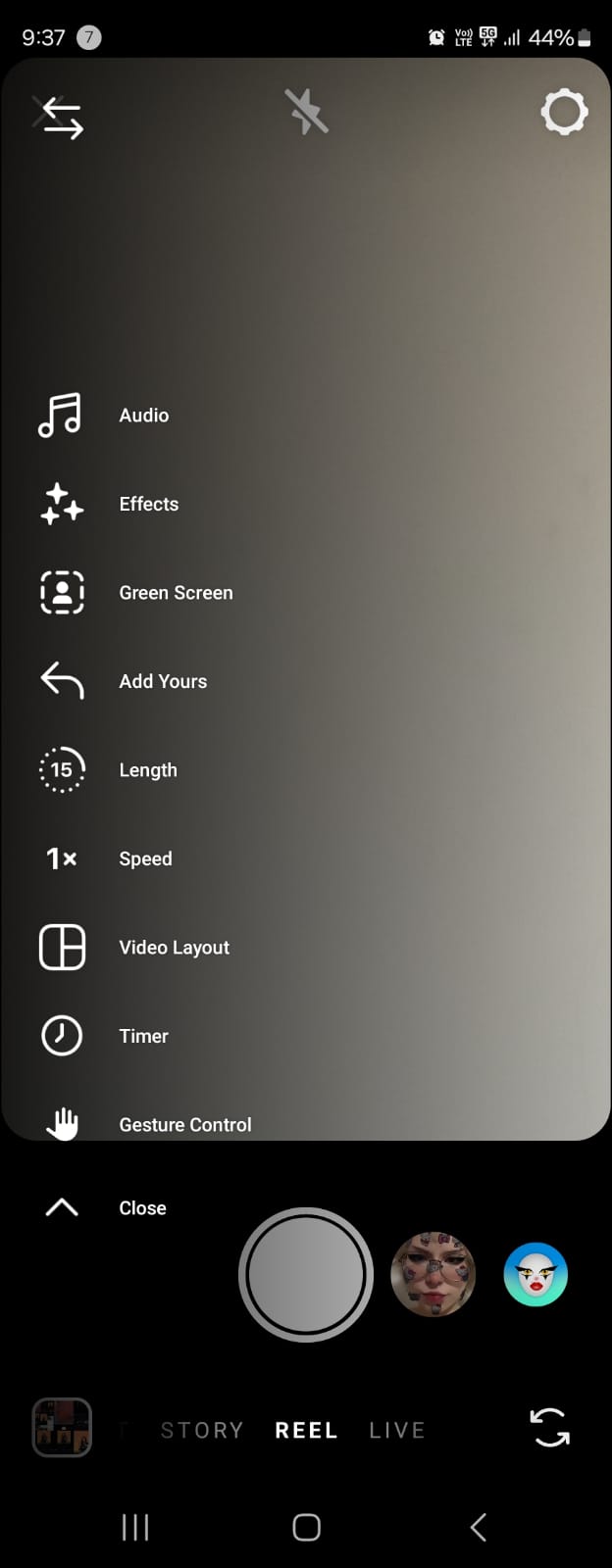
Task: Open the camera settings gear
Action: pyautogui.click(x=564, y=113)
